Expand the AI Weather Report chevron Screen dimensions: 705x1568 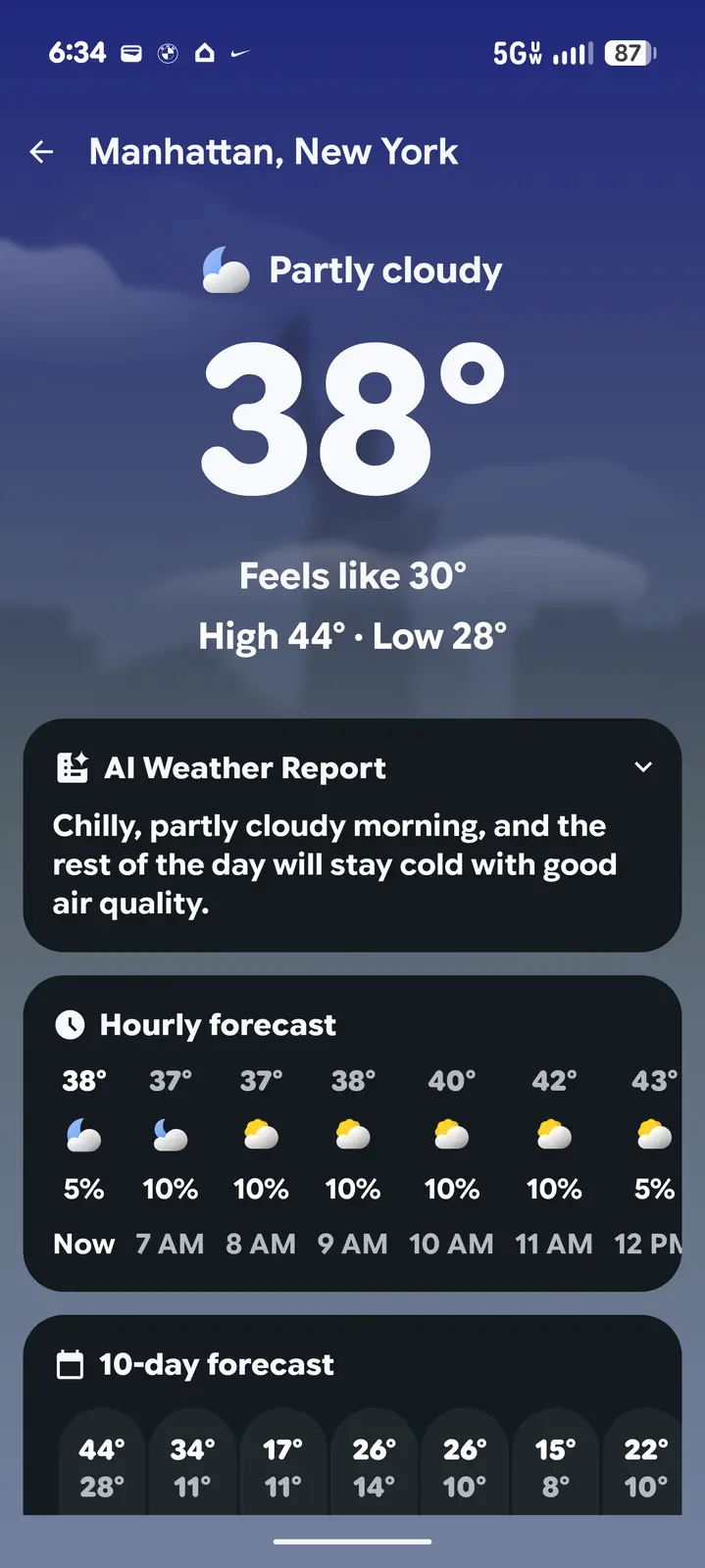point(643,767)
